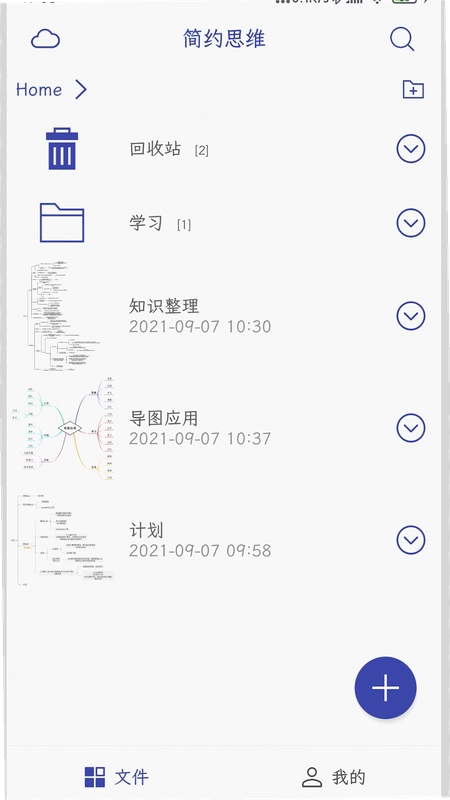Open the 回收站 recycle bin

[219, 148]
